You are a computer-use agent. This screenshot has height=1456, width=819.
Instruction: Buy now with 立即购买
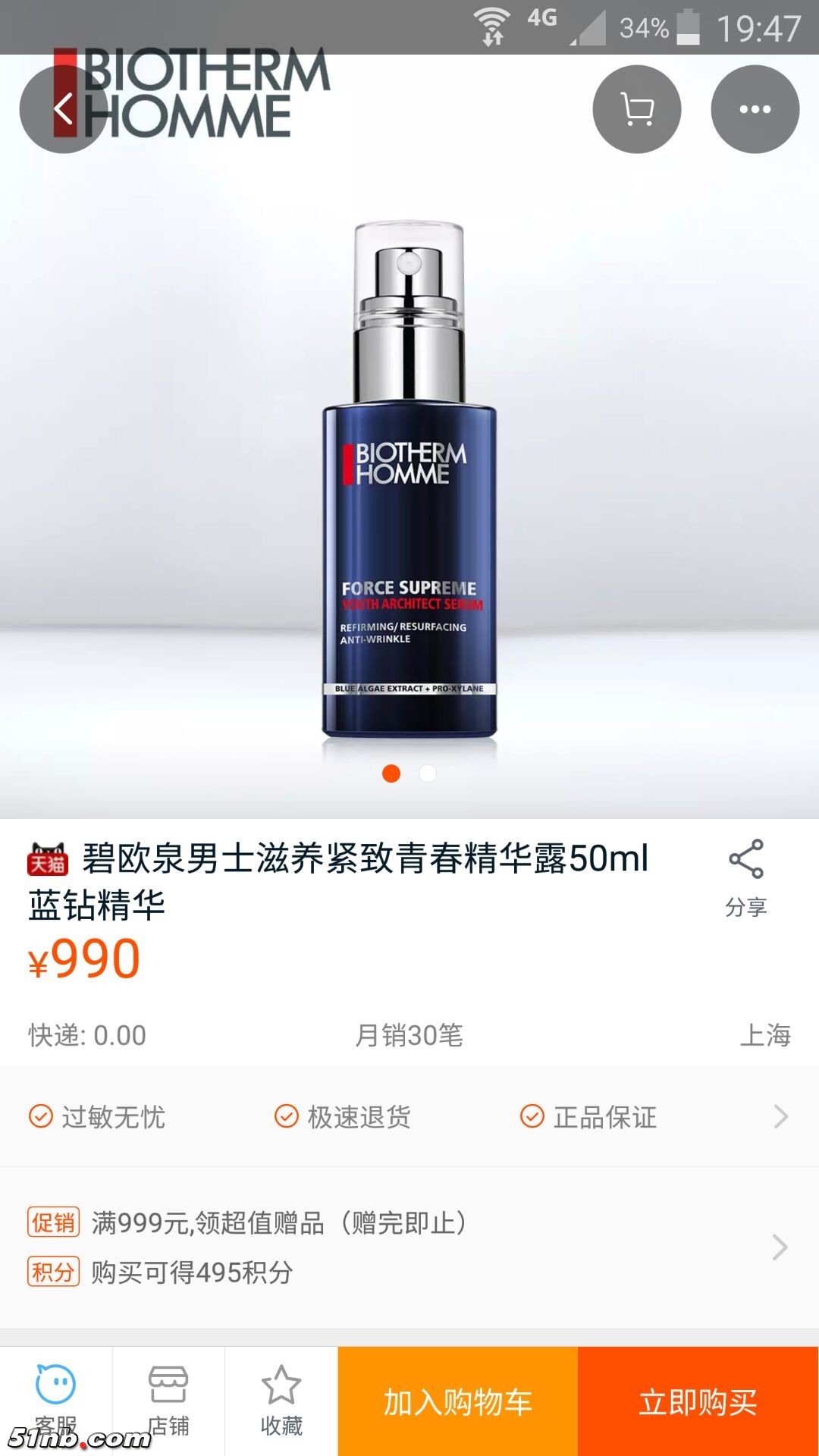(698, 1401)
